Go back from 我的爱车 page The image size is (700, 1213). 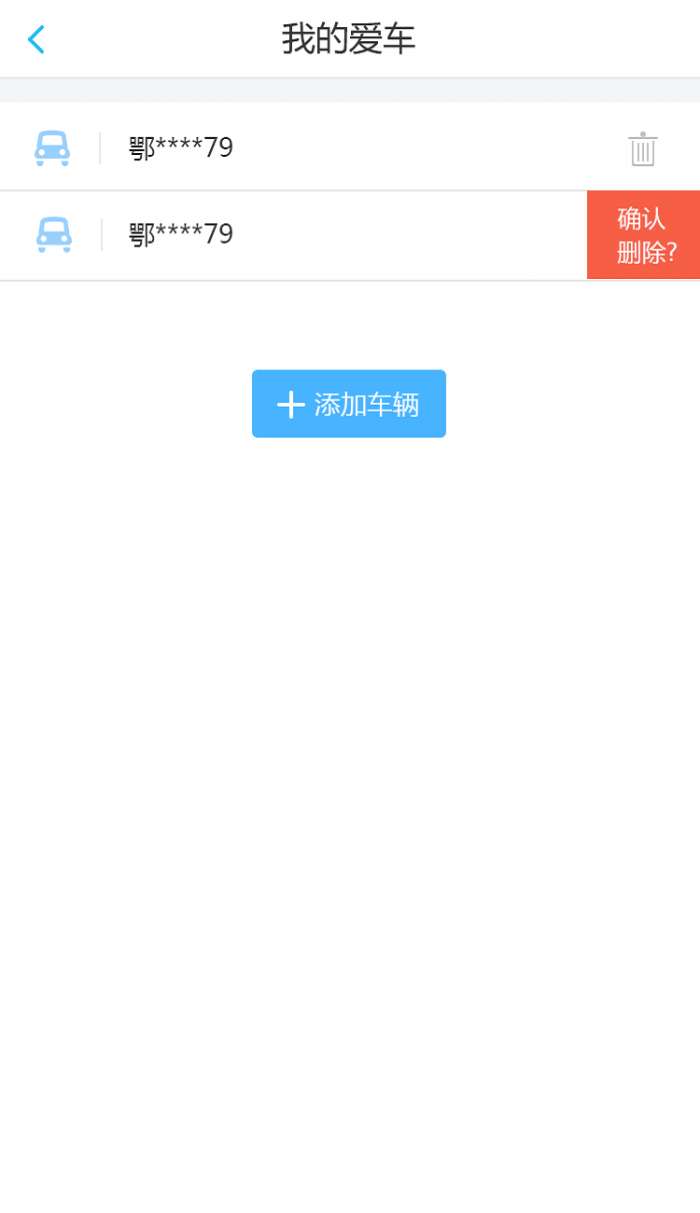click(36, 40)
